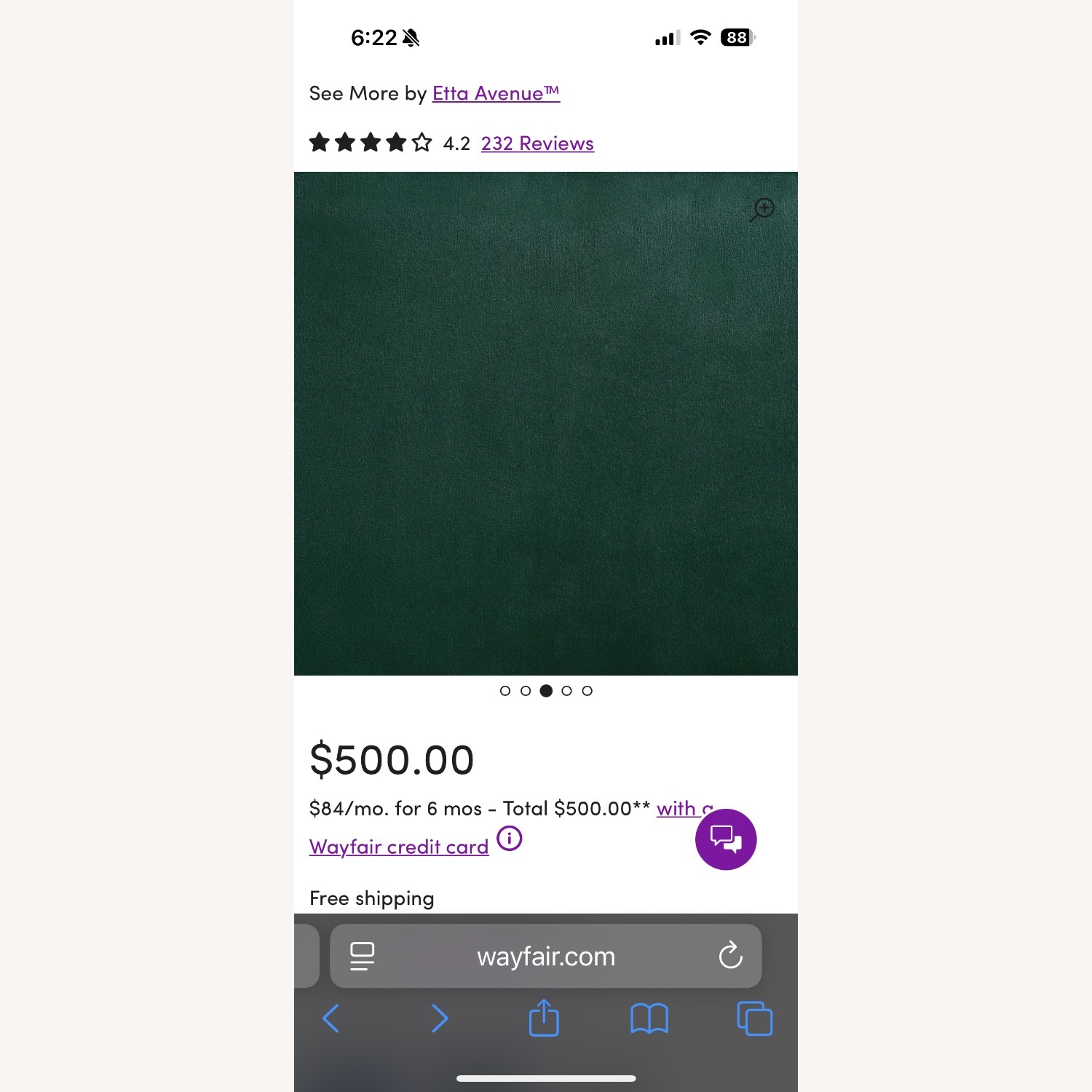Image resolution: width=1092 pixels, height=1092 pixels.
Task: View all open tabs
Action: (x=754, y=1018)
